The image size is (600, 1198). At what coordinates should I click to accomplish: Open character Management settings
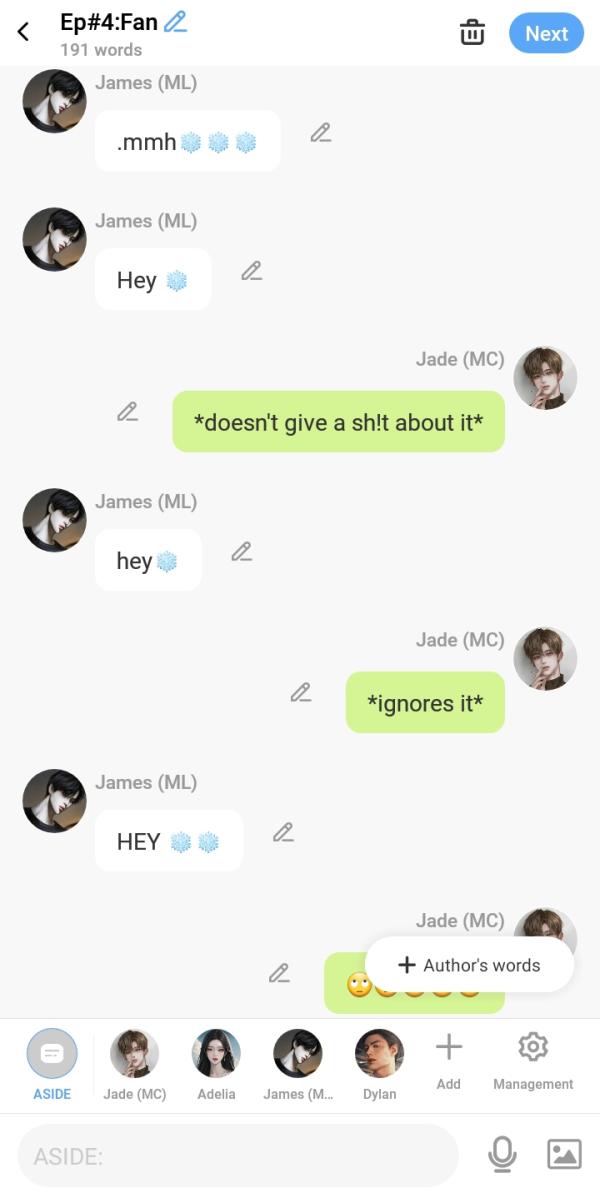click(533, 1060)
